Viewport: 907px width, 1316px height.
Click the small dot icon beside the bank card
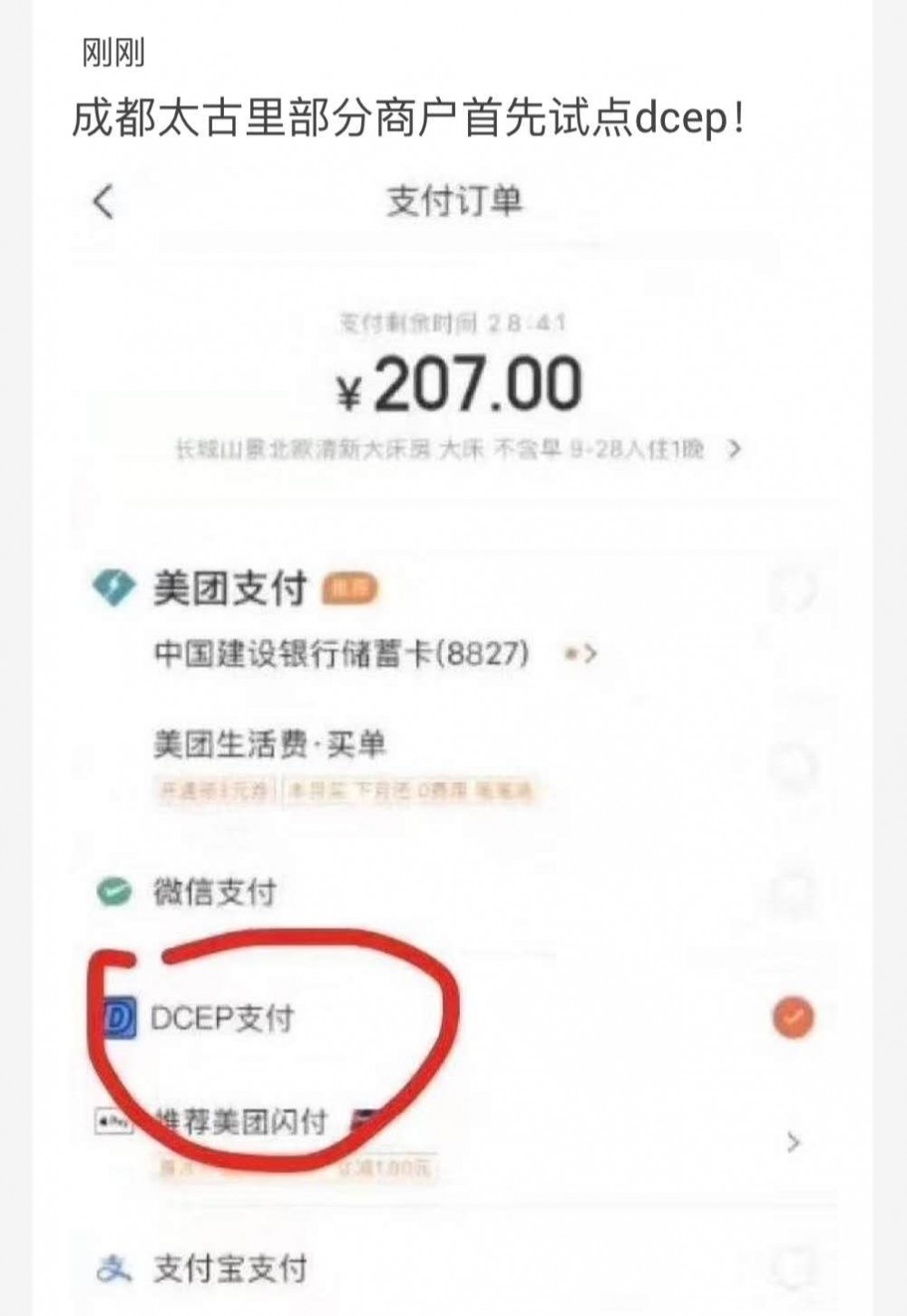(x=571, y=653)
